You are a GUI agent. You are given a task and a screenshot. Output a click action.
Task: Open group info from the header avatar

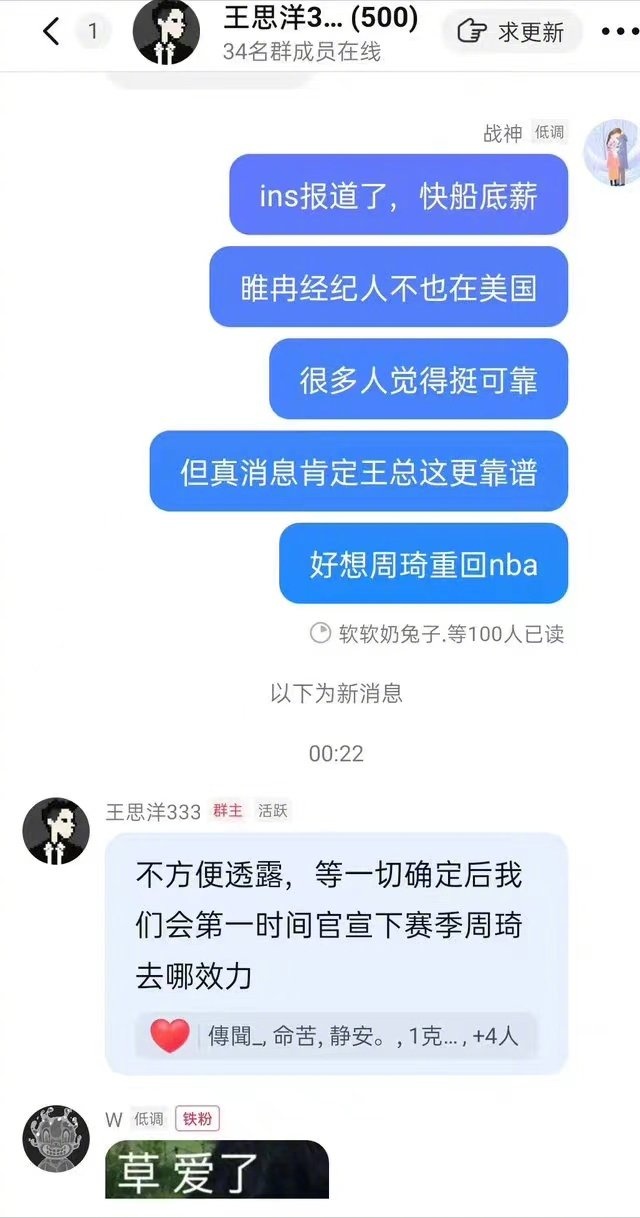pos(166,32)
